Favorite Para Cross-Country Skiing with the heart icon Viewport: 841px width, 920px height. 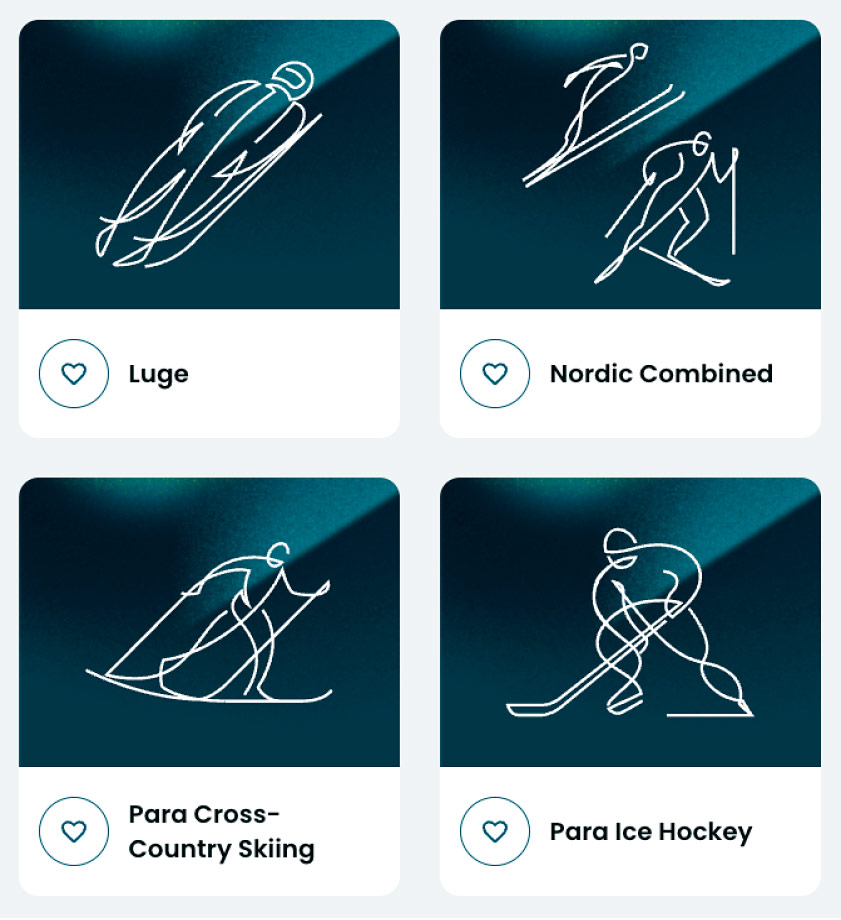click(x=74, y=832)
